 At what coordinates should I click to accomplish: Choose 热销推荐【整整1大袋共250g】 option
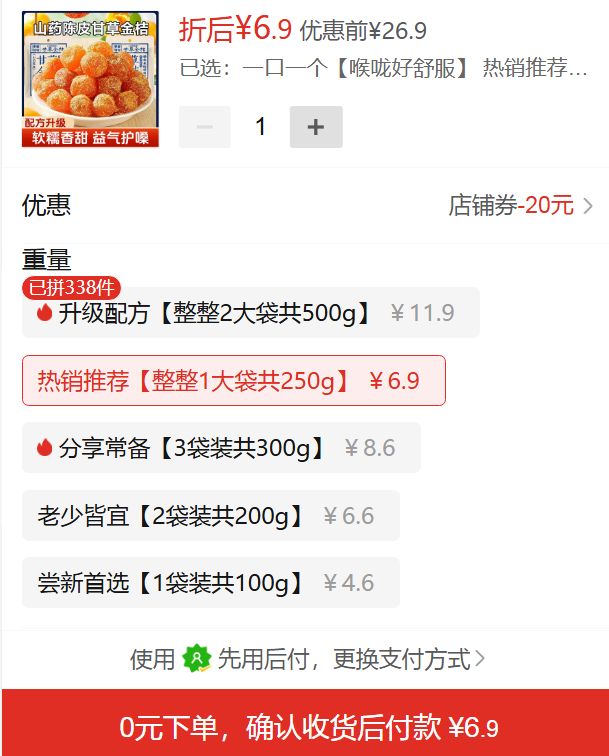(x=233, y=381)
